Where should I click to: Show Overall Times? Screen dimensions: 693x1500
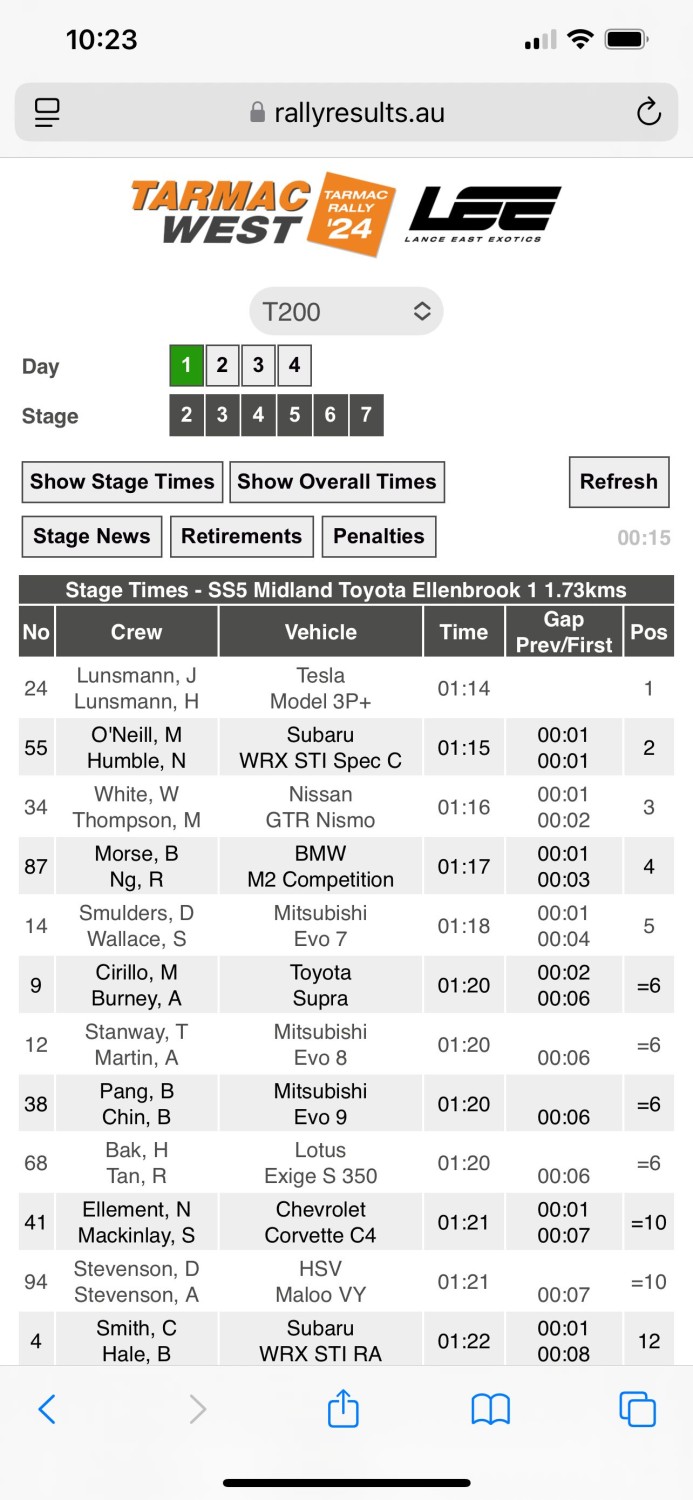[337, 482]
